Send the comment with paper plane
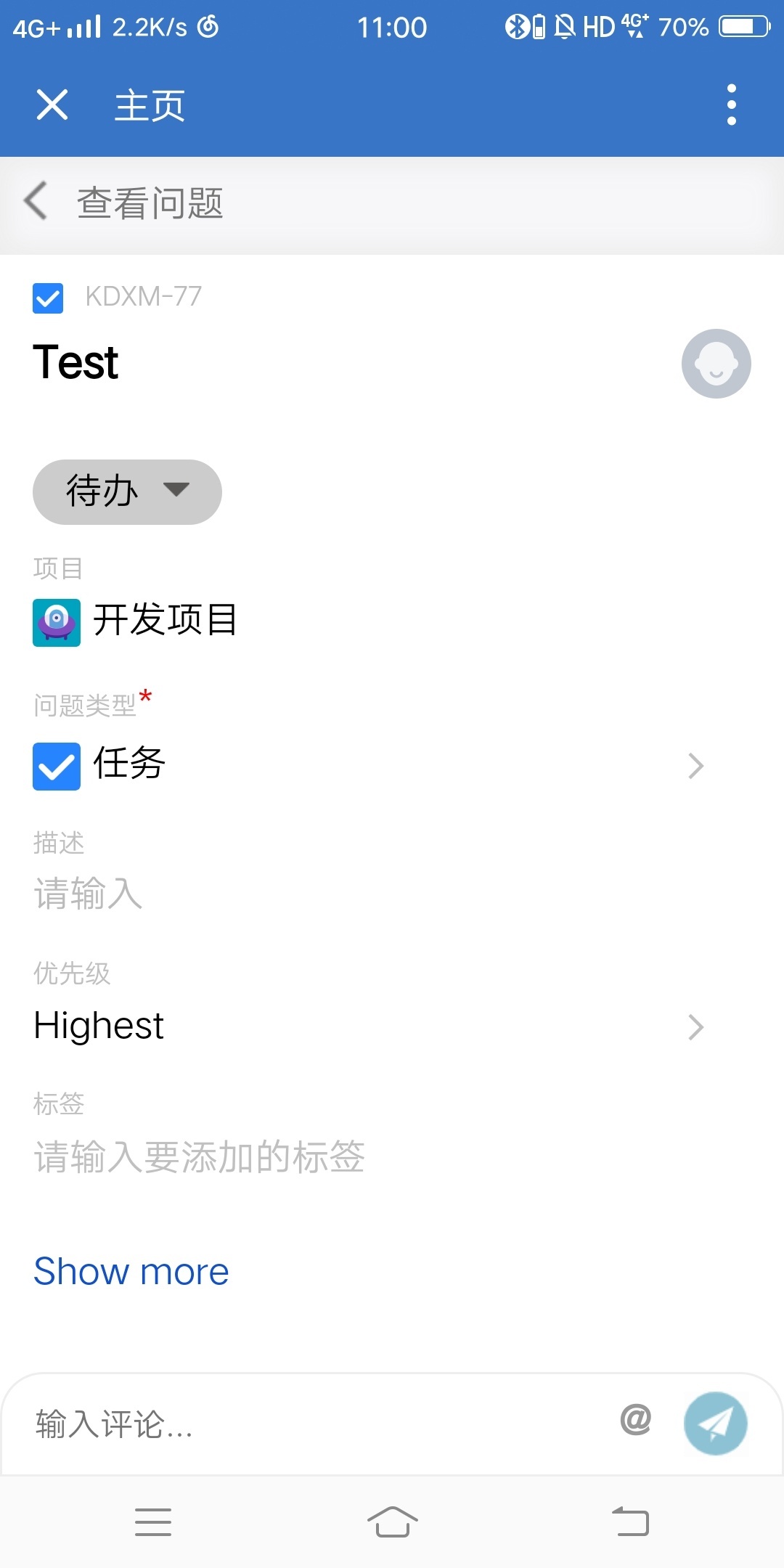This screenshot has height=1568, width=784. click(x=716, y=1424)
